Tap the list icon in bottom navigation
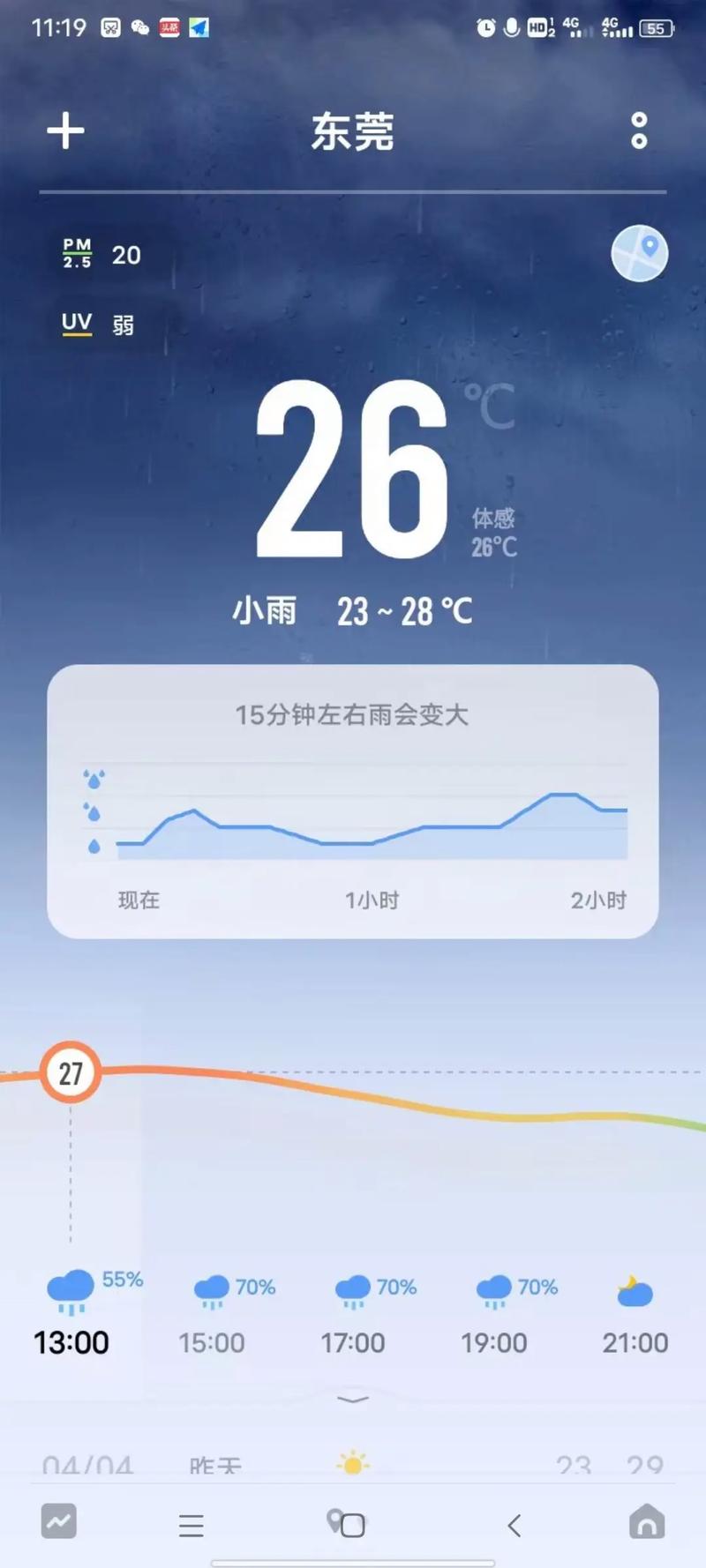The image size is (706, 1568). coord(192,1522)
